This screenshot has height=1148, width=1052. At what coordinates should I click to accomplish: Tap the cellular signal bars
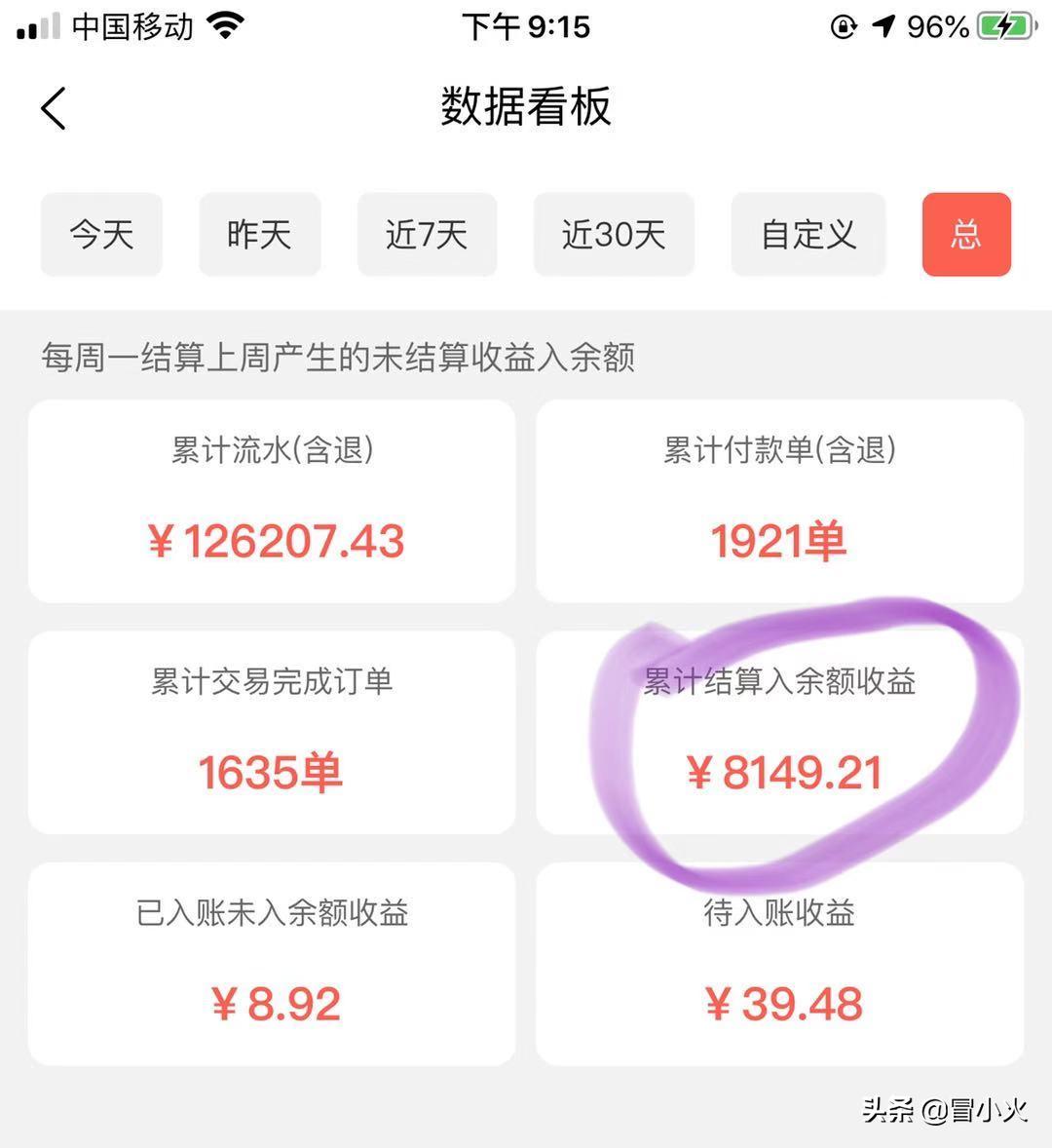(x=36, y=26)
